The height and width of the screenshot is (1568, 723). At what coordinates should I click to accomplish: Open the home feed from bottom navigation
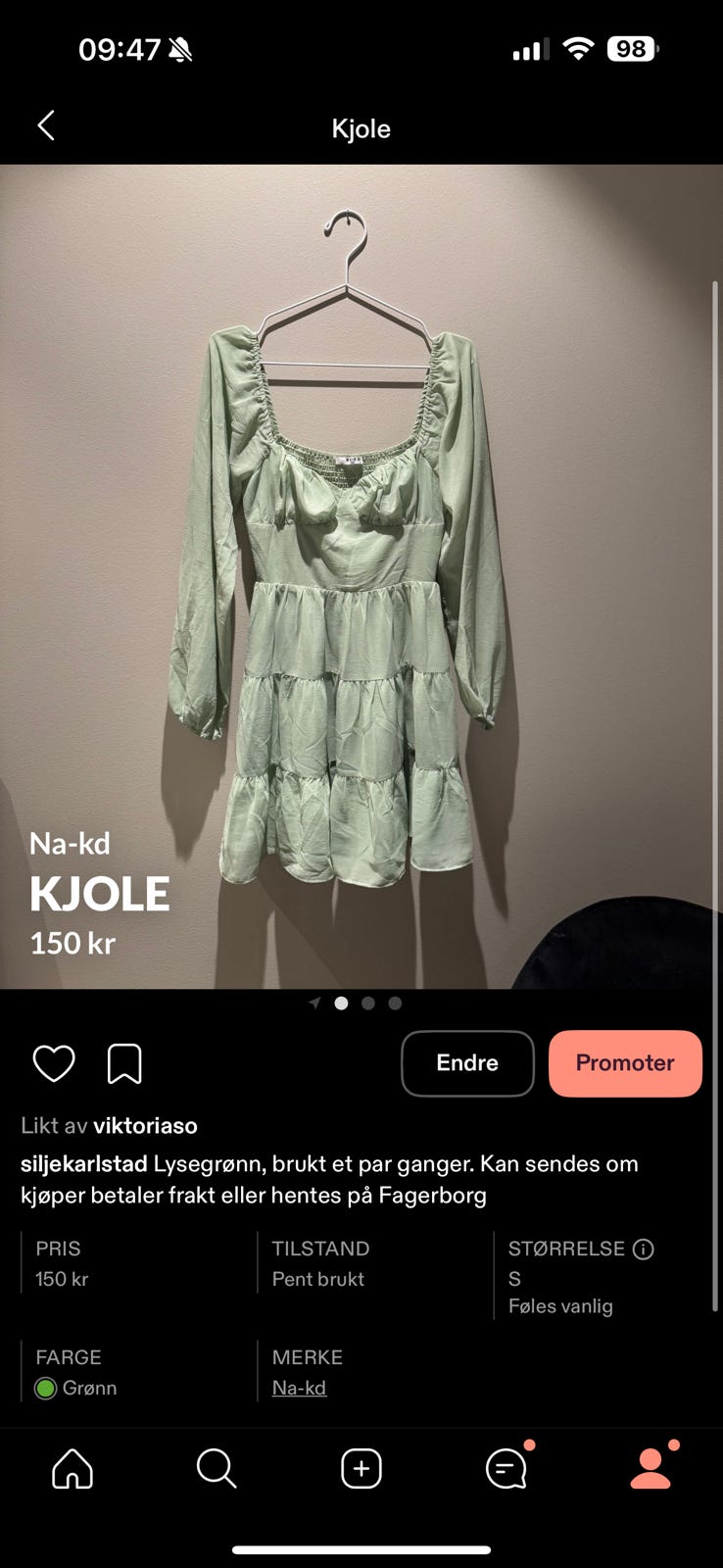[72, 1468]
